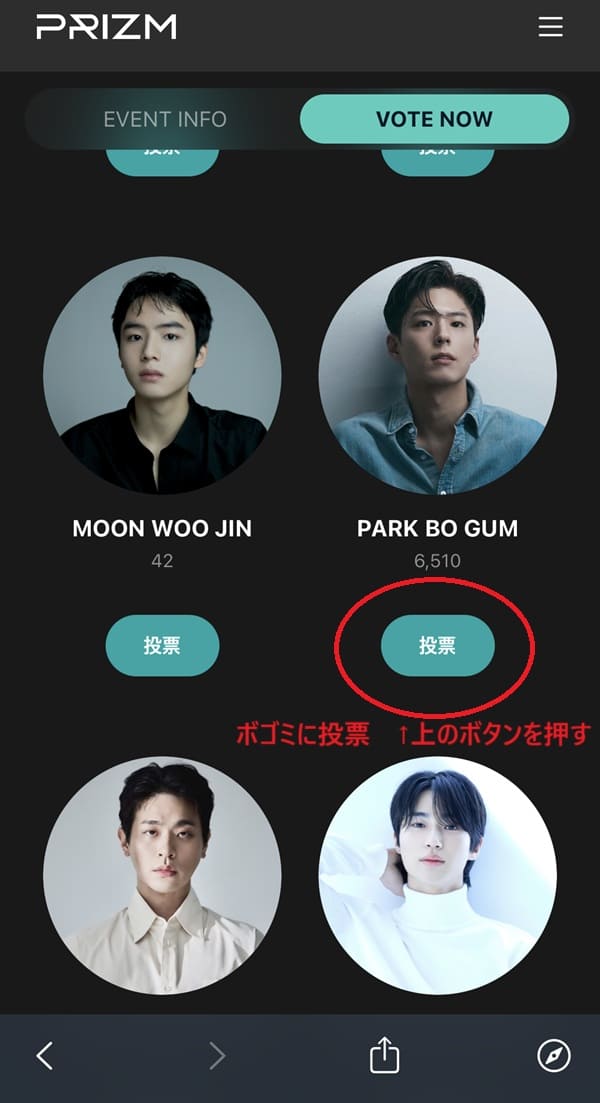
Task: Share this page
Action: (385, 1055)
